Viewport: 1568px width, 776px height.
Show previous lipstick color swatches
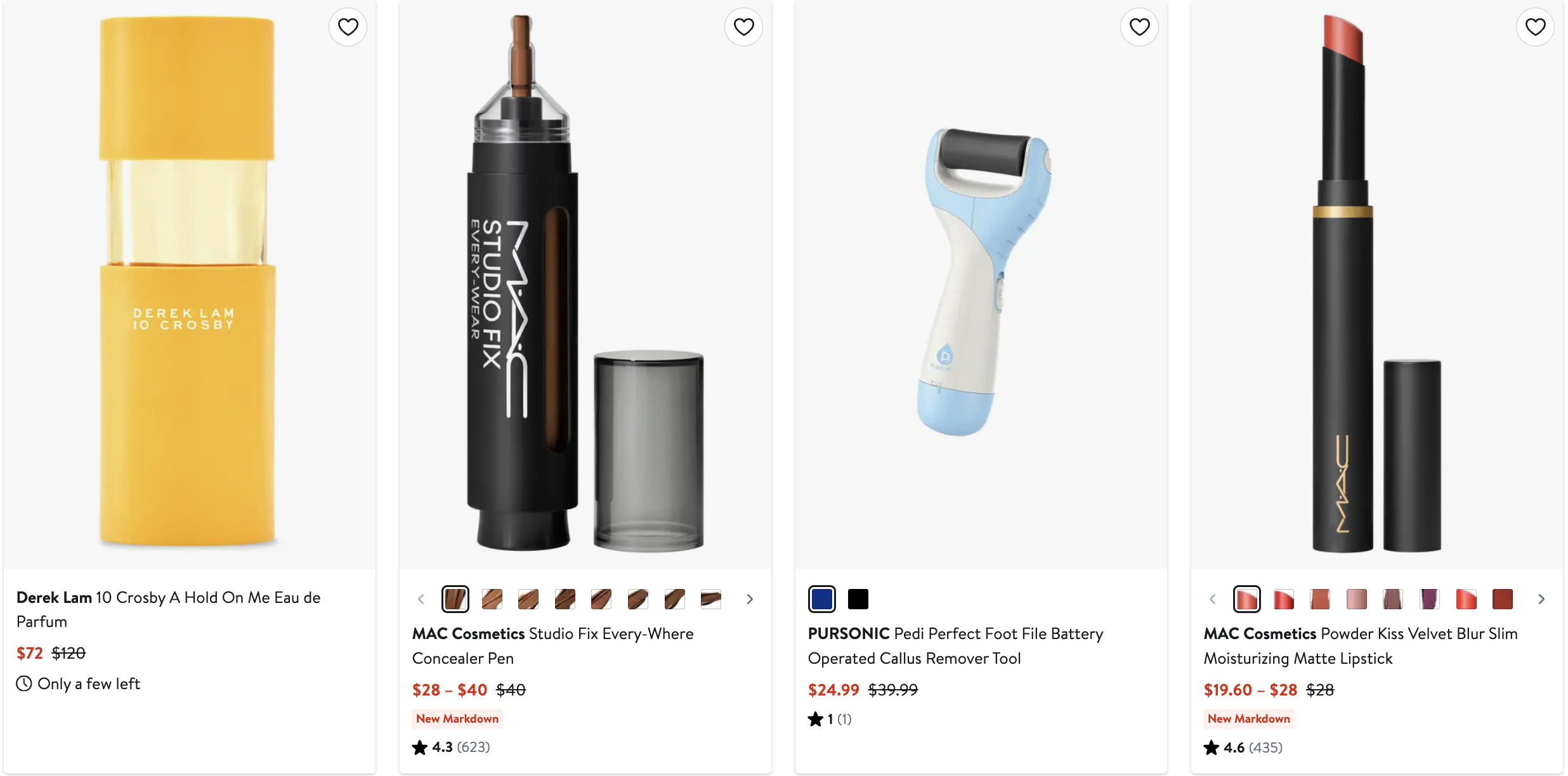pos(1213,599)
